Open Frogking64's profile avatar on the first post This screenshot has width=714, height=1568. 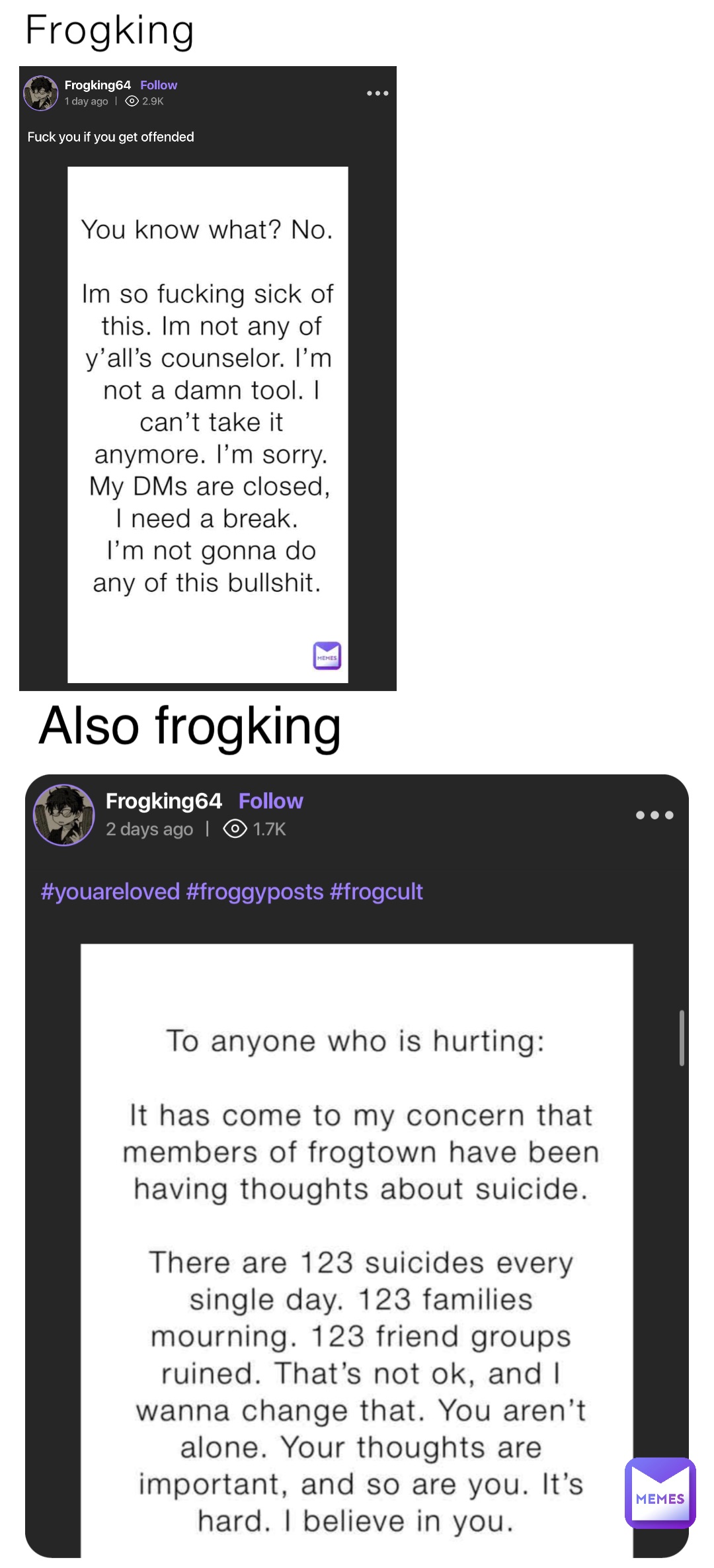(41, 93)
